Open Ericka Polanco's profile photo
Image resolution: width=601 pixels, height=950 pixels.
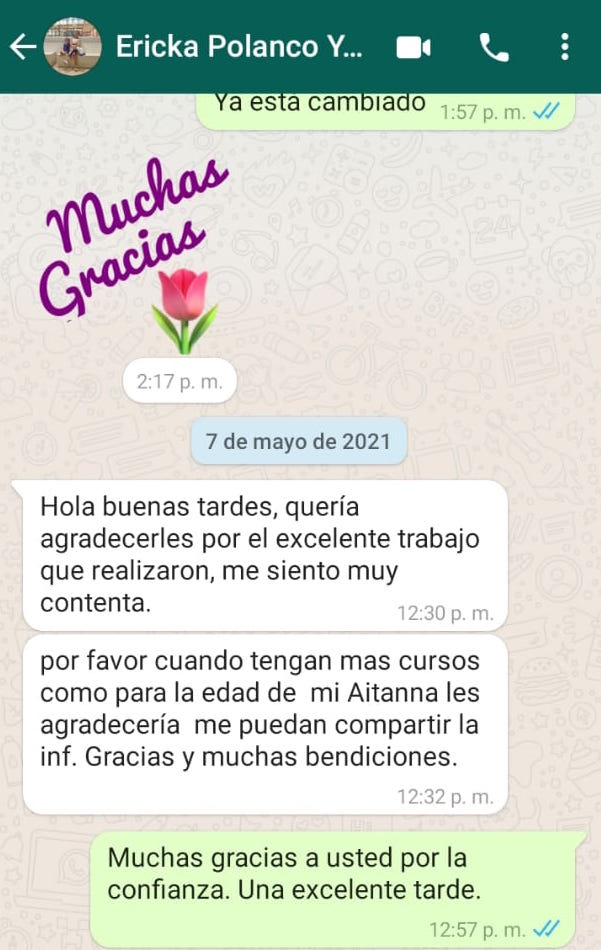click(72, 47)
